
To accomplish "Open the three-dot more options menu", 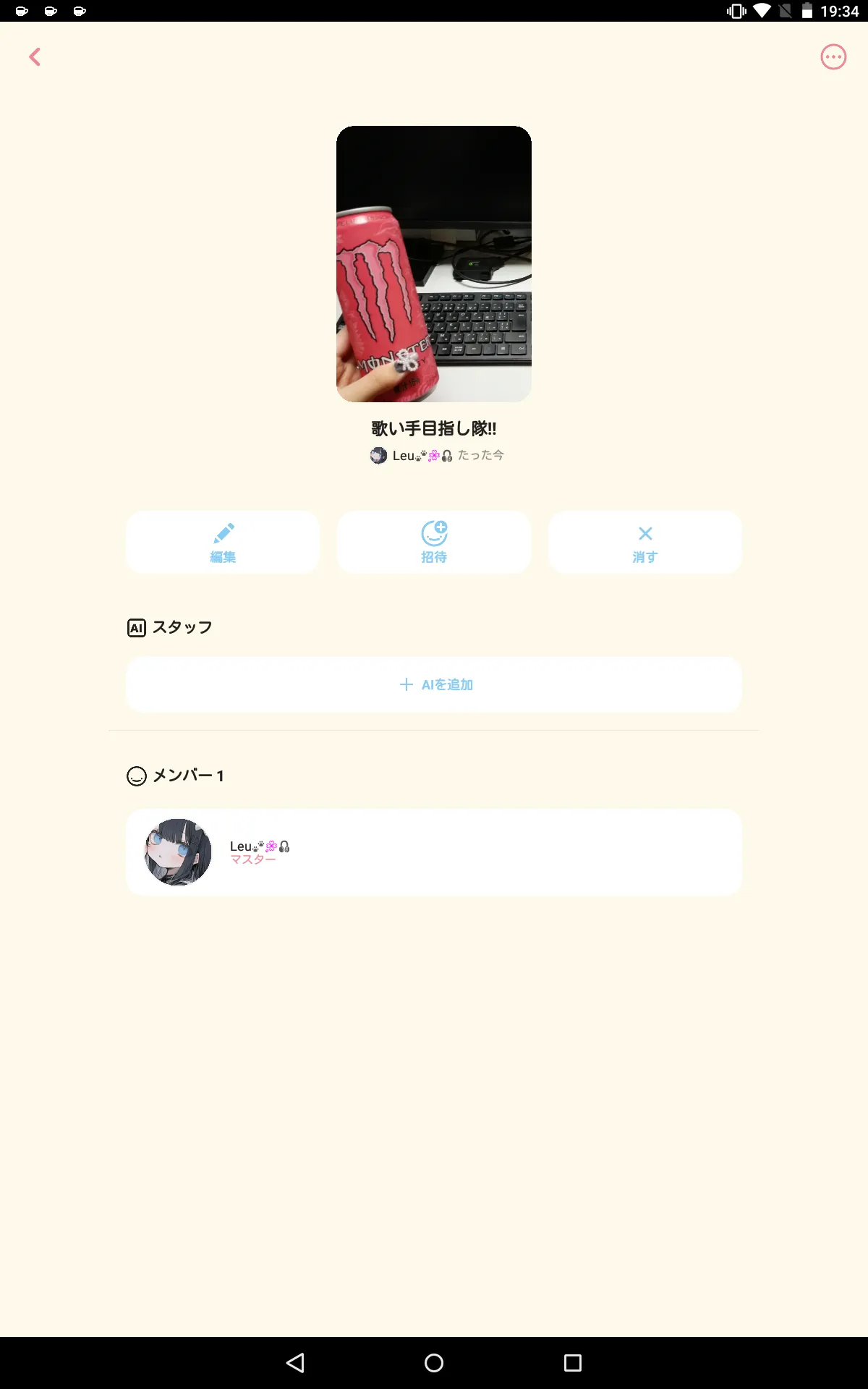I will tap(833, 57).
